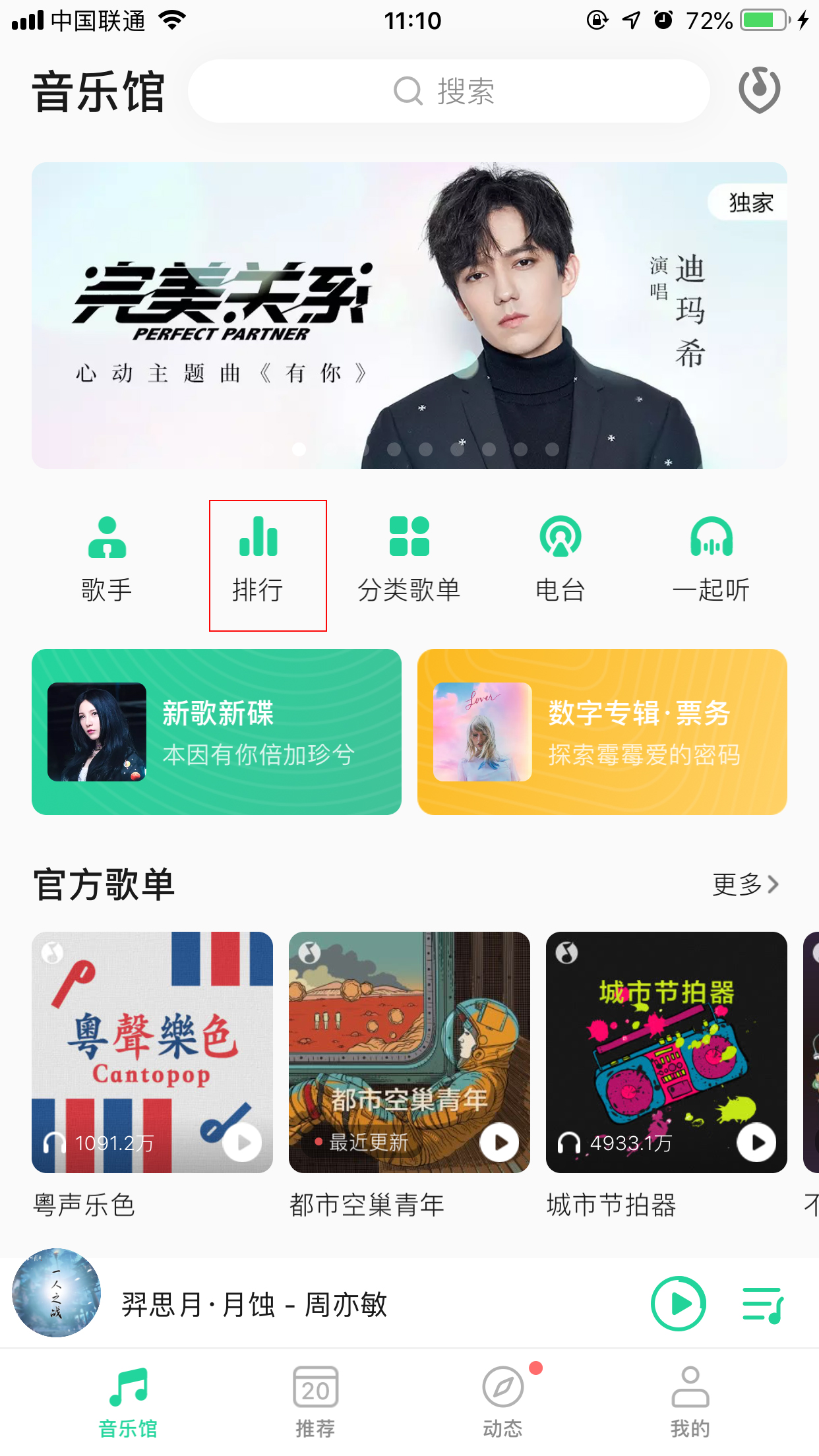Select the first carousel dot indicator
This screenshot has width=819, height=1456.
point(298,449)
